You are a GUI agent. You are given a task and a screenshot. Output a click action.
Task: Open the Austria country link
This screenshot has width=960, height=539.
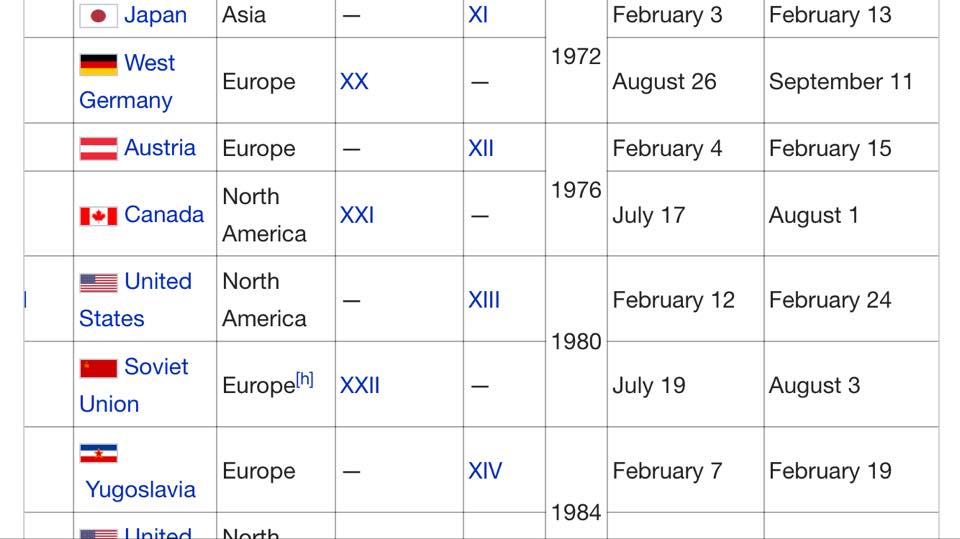[159, 148]
